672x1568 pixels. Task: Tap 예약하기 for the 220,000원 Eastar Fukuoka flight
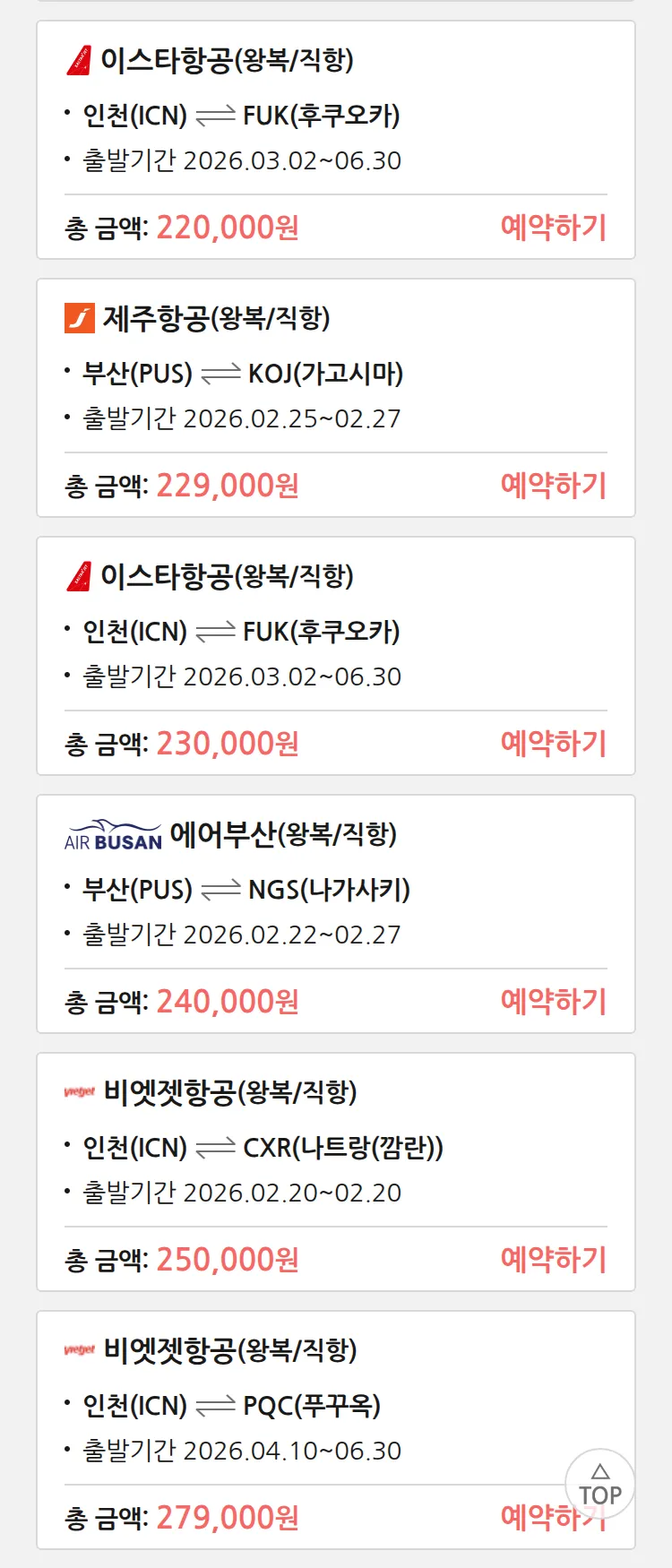pyautogui.click(x=553, y=228)
